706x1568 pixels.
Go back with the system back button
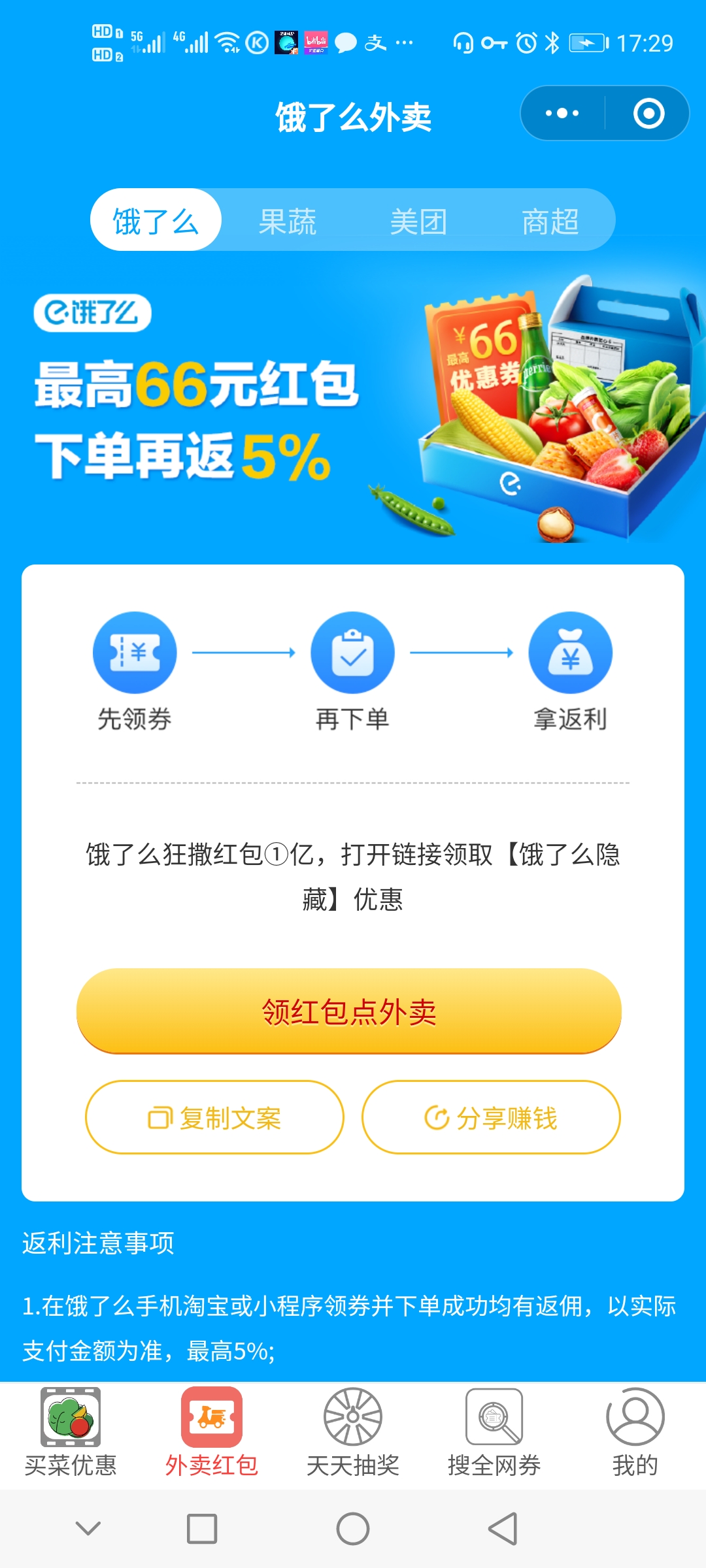(503, 1529)
